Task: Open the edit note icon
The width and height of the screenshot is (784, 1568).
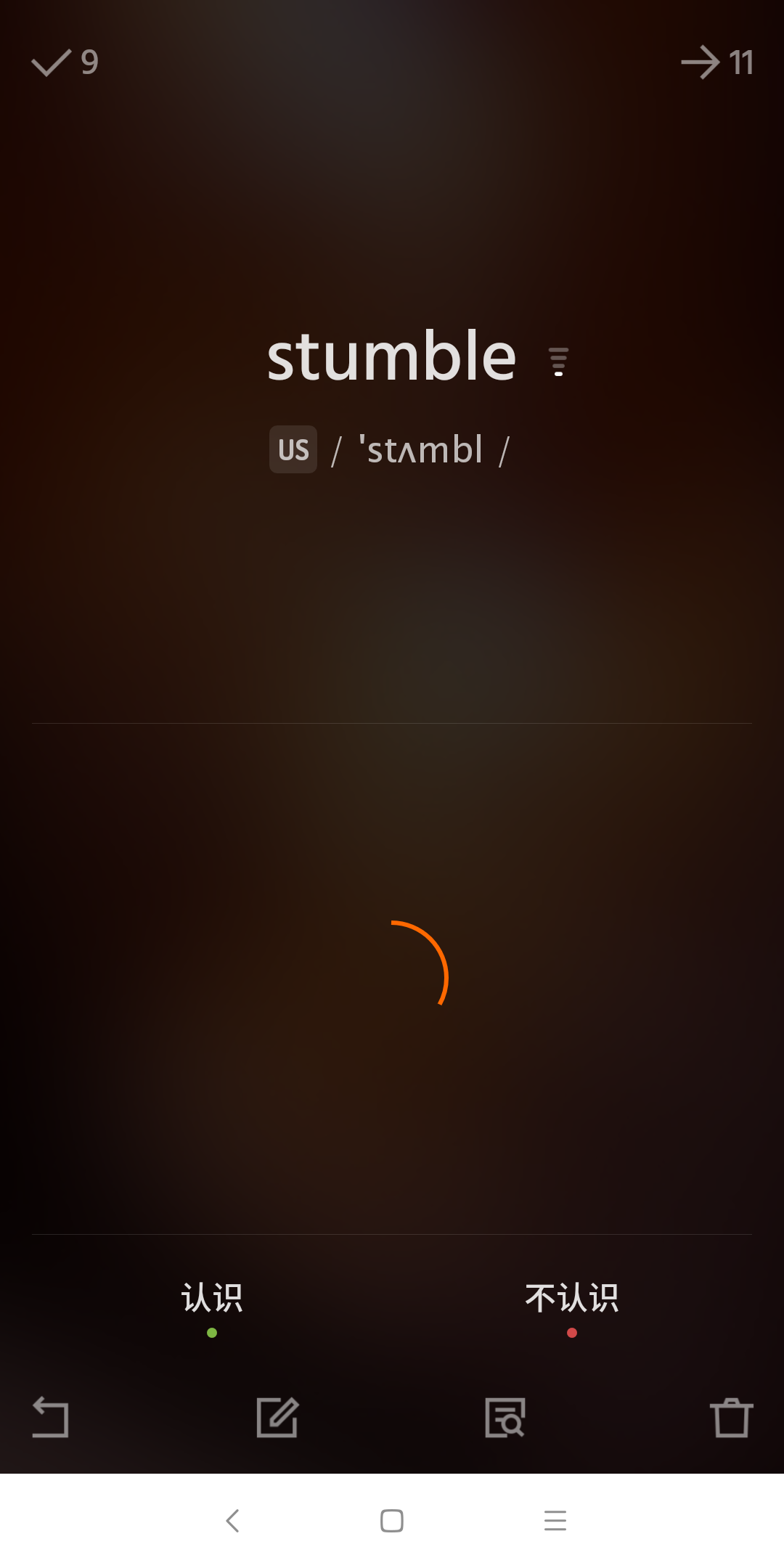Action: [277, 1417]
